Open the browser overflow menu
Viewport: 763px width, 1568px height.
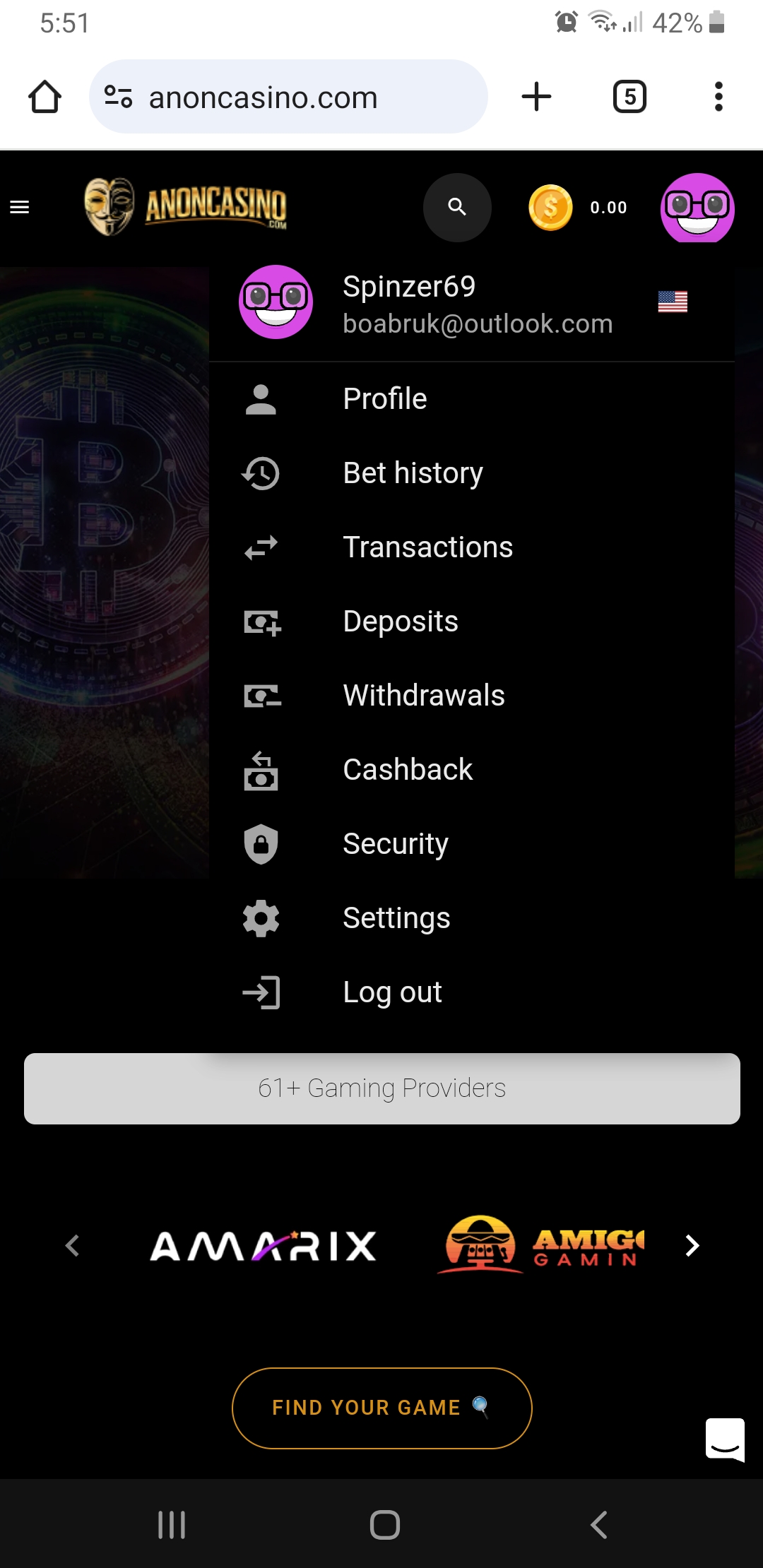[x=718, y=97]
